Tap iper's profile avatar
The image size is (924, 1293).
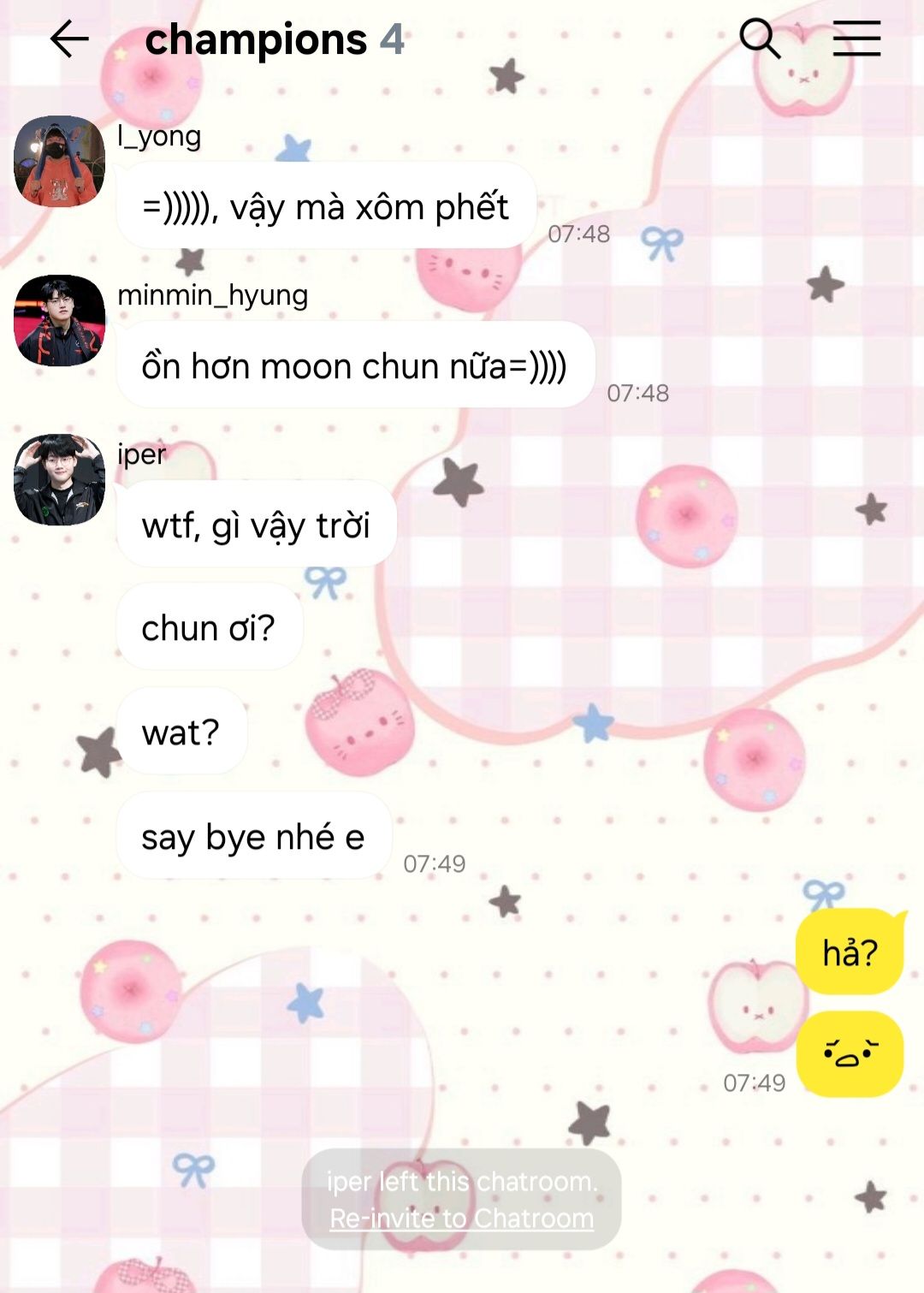point(59,480)
